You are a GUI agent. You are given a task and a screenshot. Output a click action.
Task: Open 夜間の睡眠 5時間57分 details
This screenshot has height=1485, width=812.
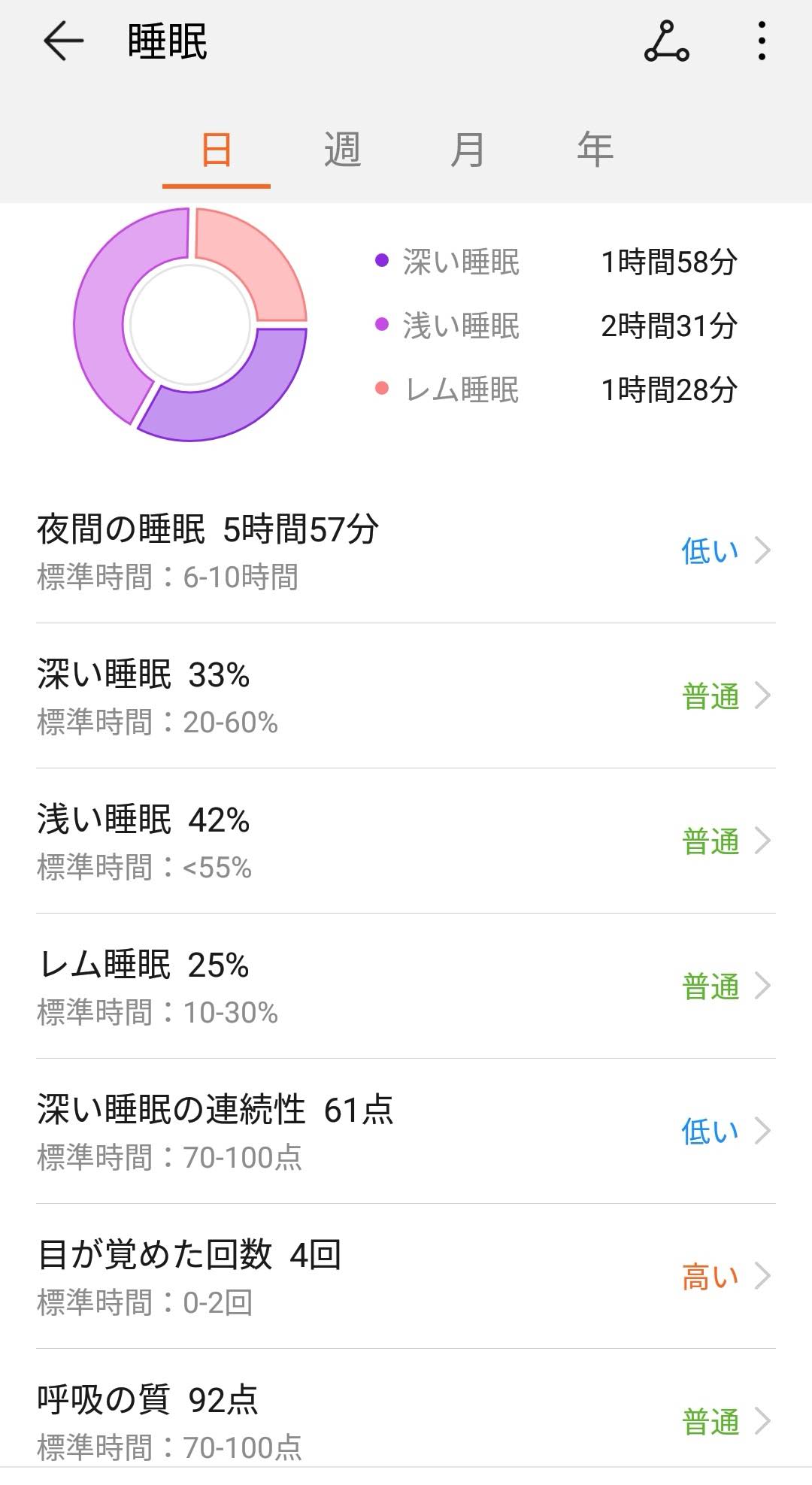click(406, 551)
